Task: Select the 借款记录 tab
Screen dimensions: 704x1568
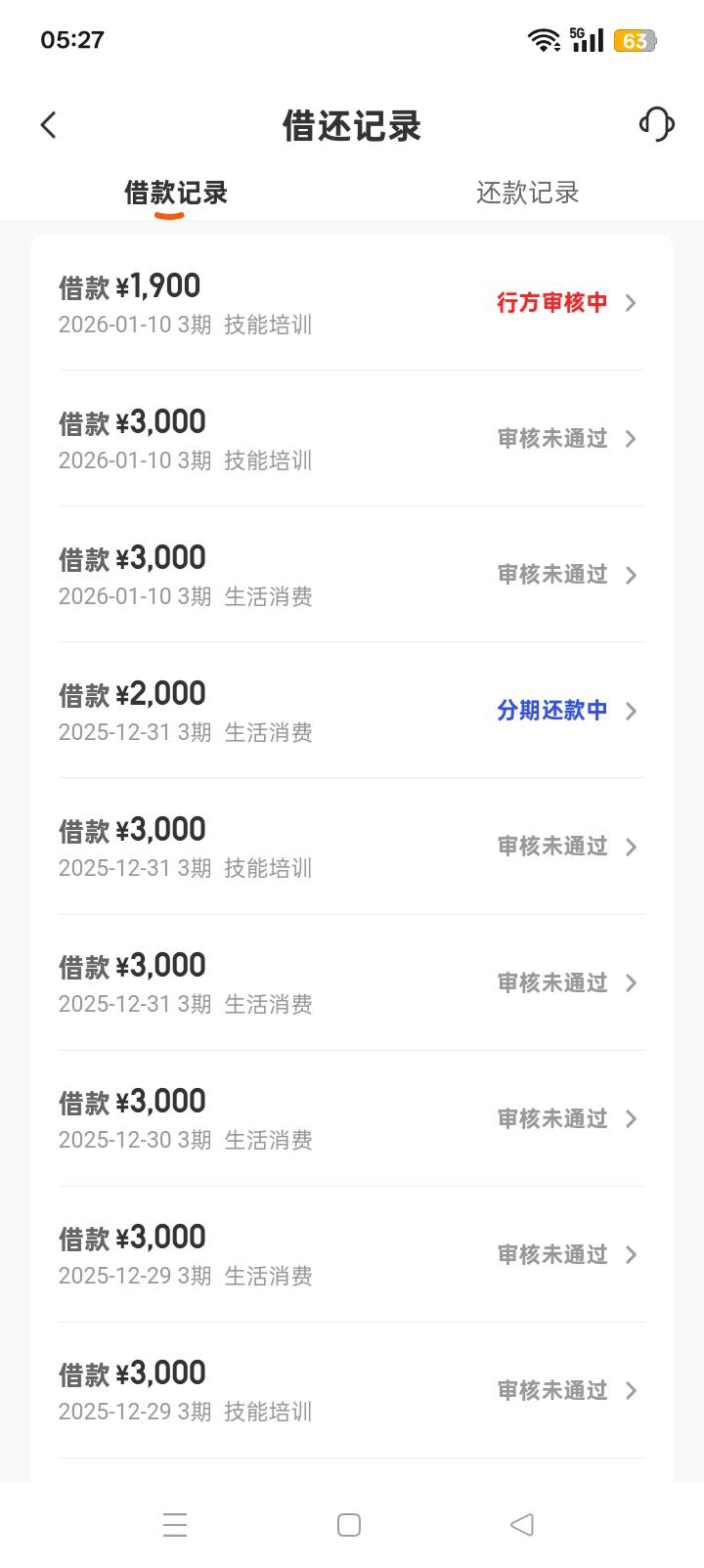Action: [176, 193]
